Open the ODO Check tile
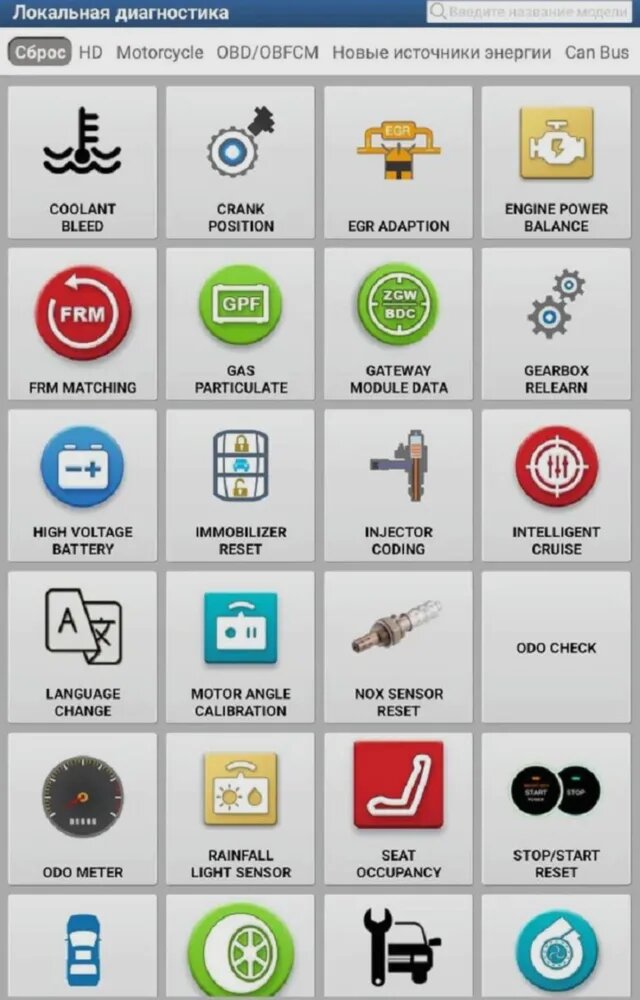640x1000 pixels. [x=556, y=647]
